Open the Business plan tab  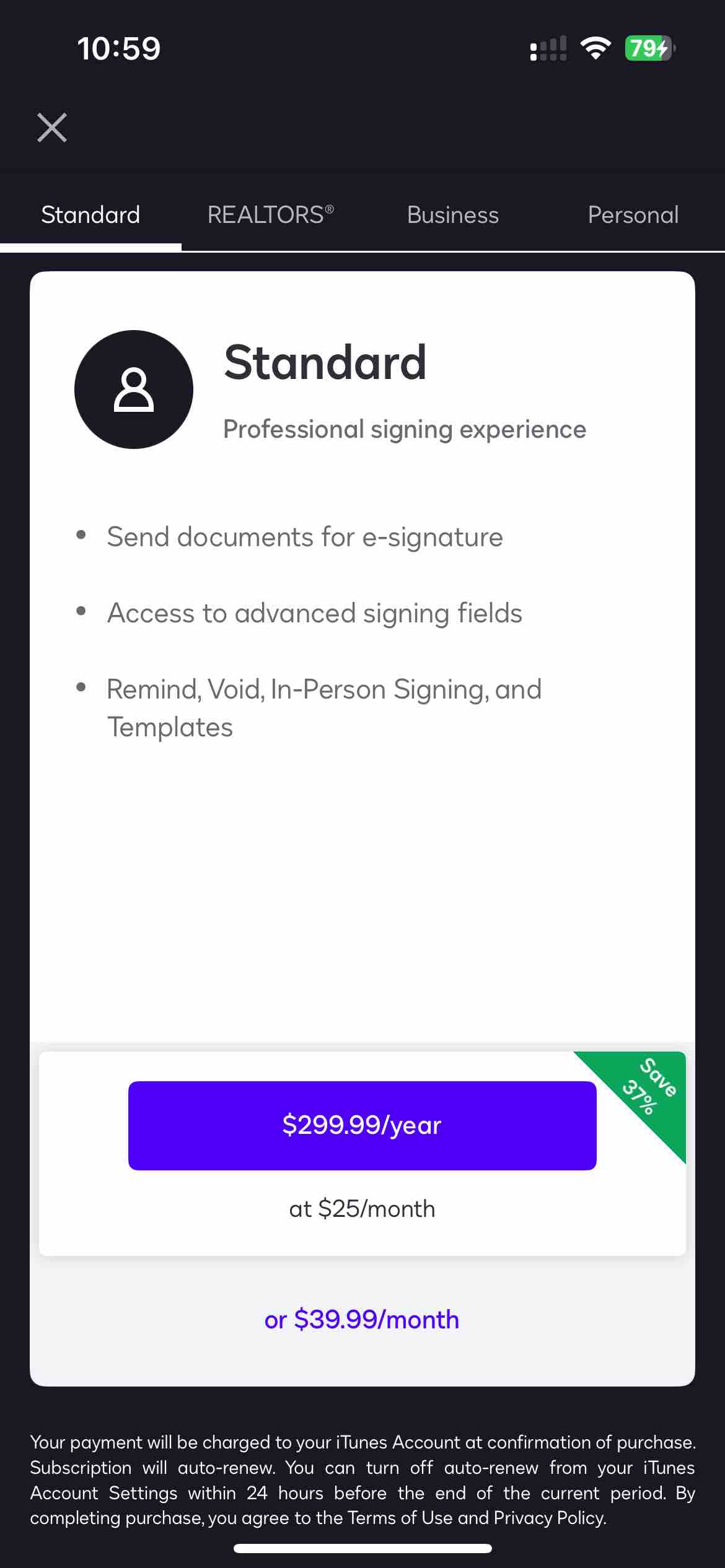[453, 215]
